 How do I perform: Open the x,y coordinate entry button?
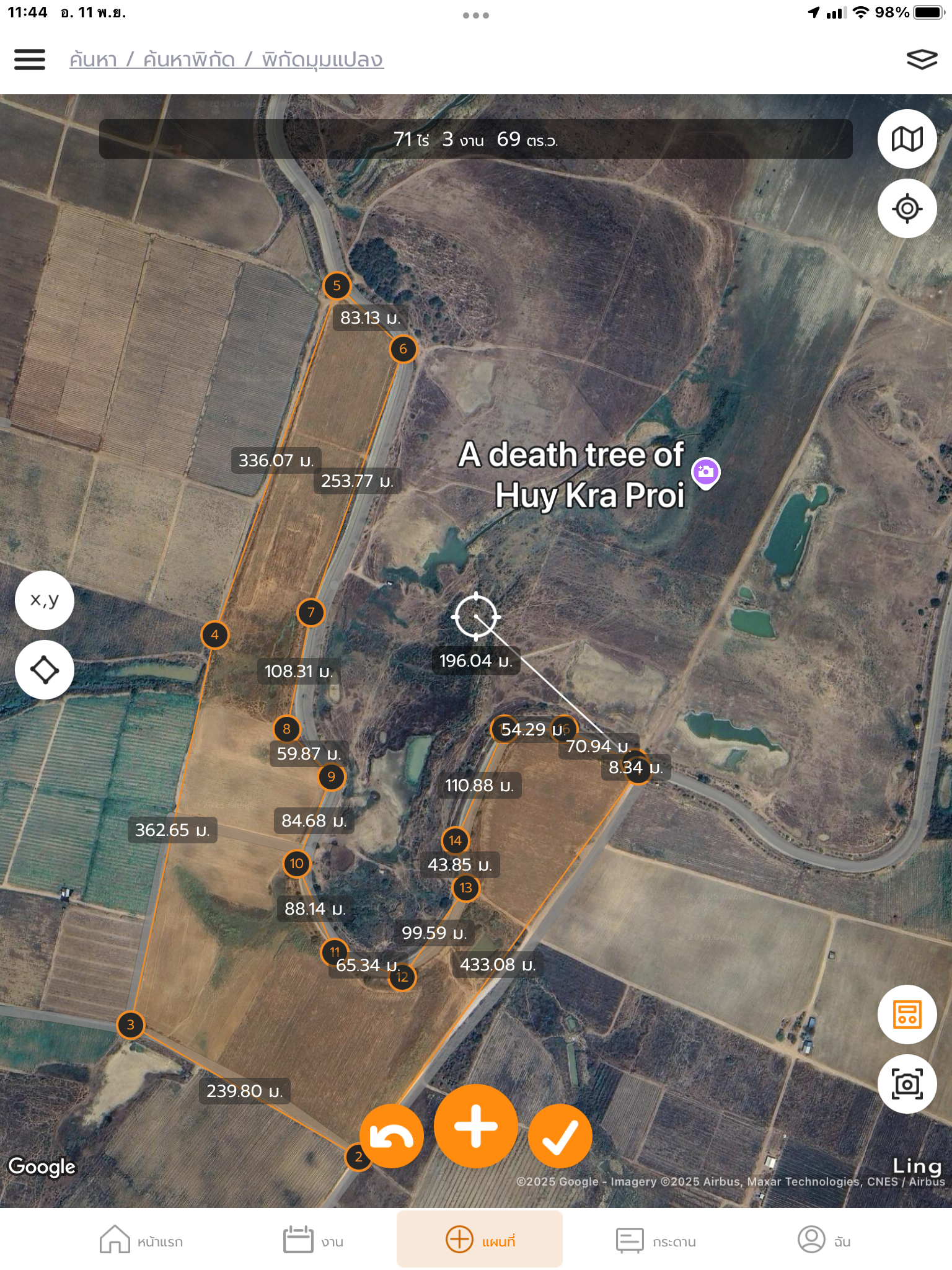[x=45, y=600]
